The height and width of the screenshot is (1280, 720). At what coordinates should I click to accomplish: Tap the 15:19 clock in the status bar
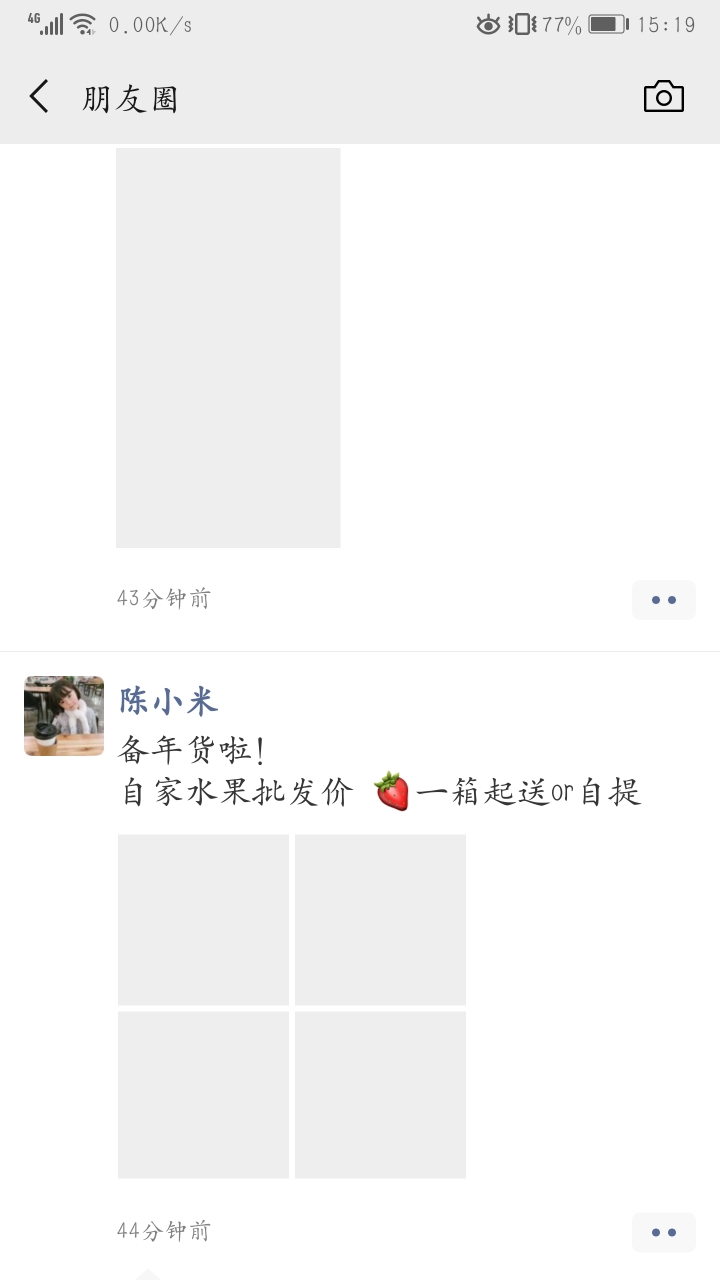[x=667, y=24]
